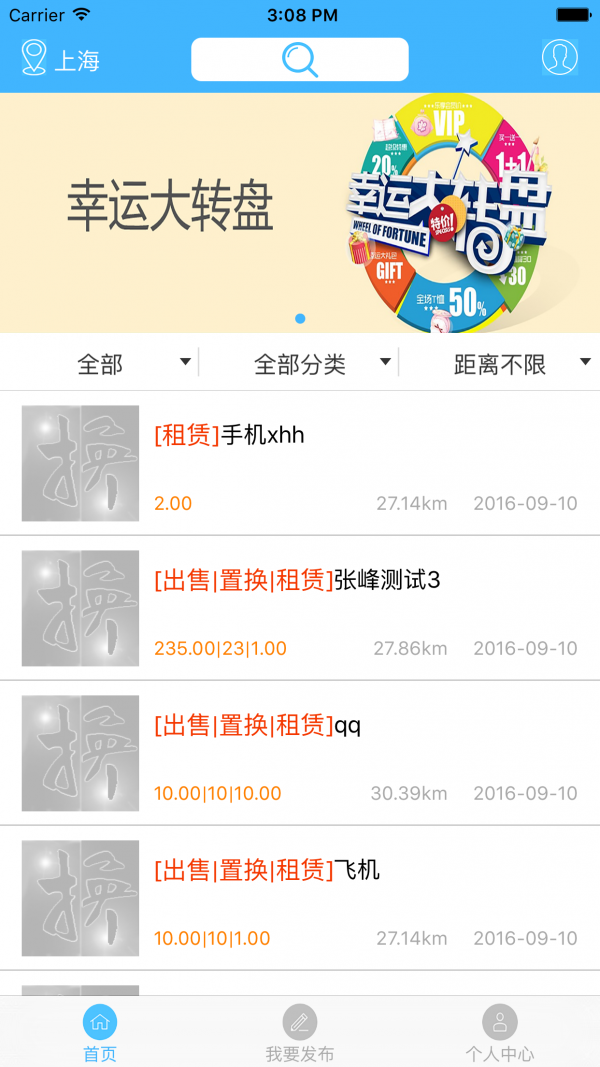This screenshot has width=600, height=1067.
Task: Open the [租赁]手机xhh listing
Action: point(300,463)
